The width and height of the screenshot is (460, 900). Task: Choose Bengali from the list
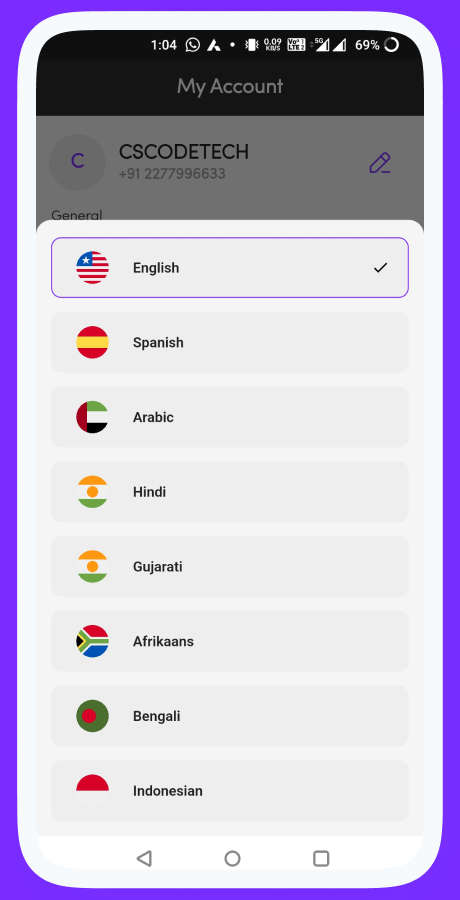(x=230, y=716)
